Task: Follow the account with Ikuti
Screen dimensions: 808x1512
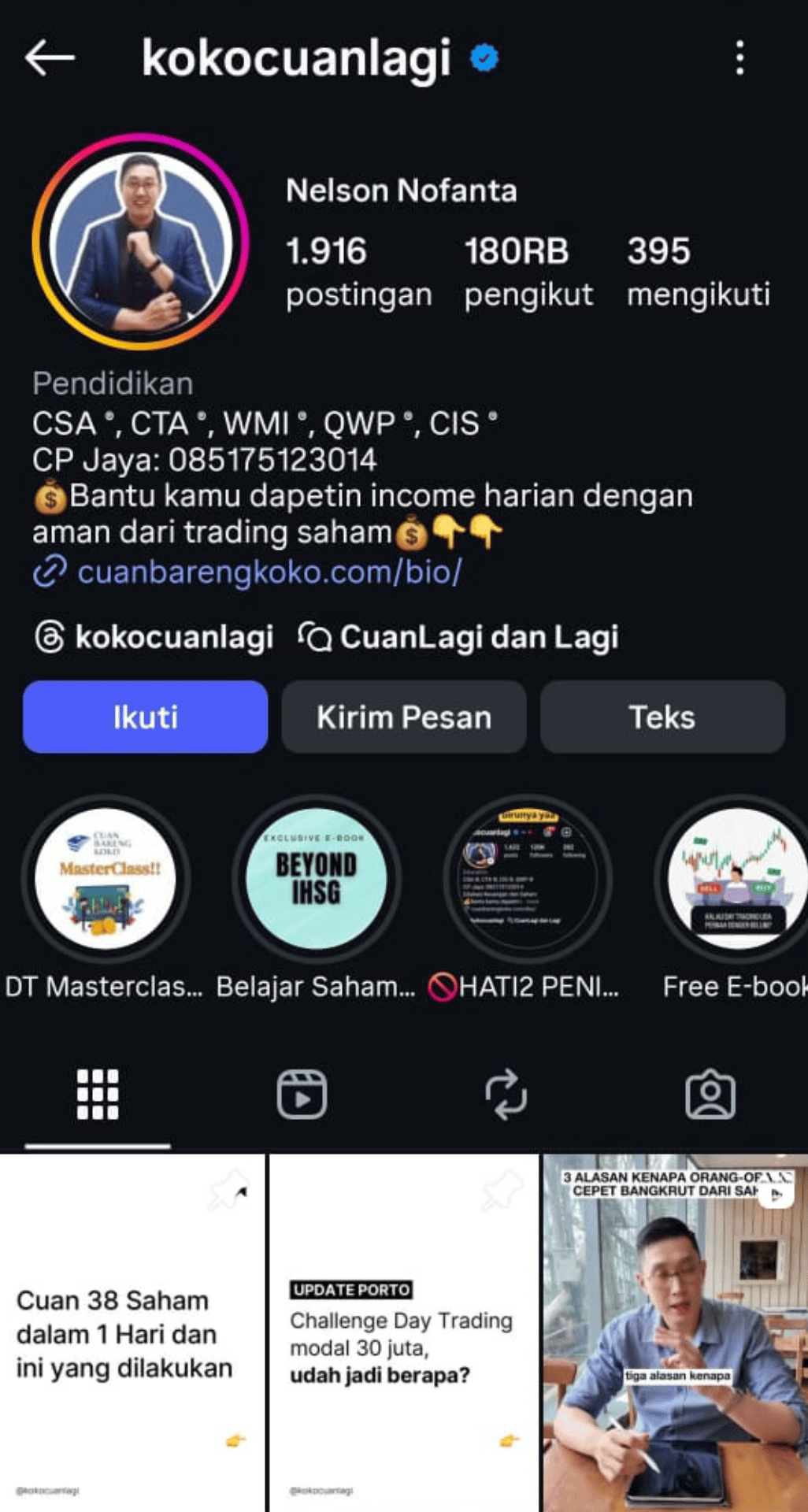Action: (x=146, y=717)
